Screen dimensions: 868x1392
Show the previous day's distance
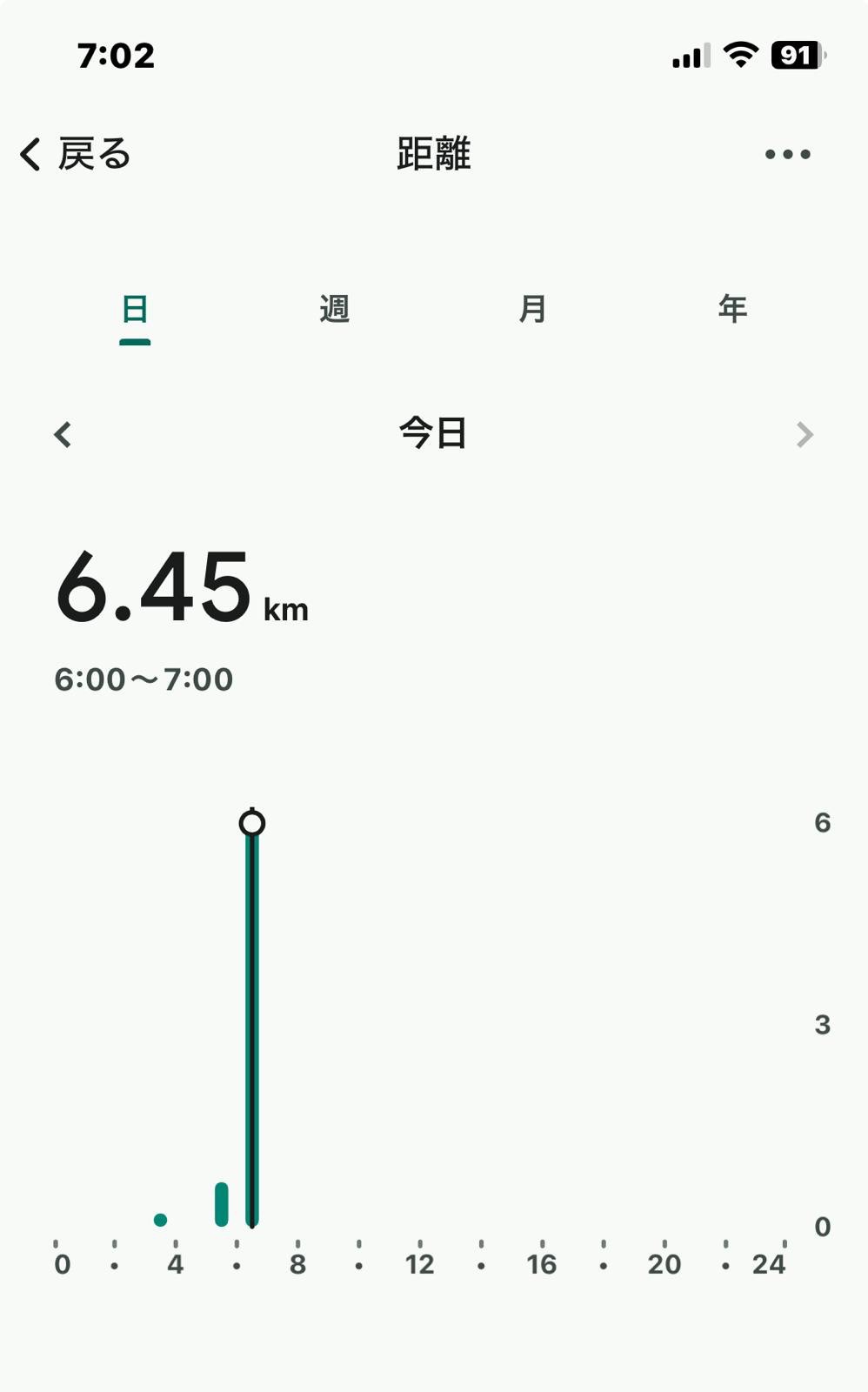63,434
